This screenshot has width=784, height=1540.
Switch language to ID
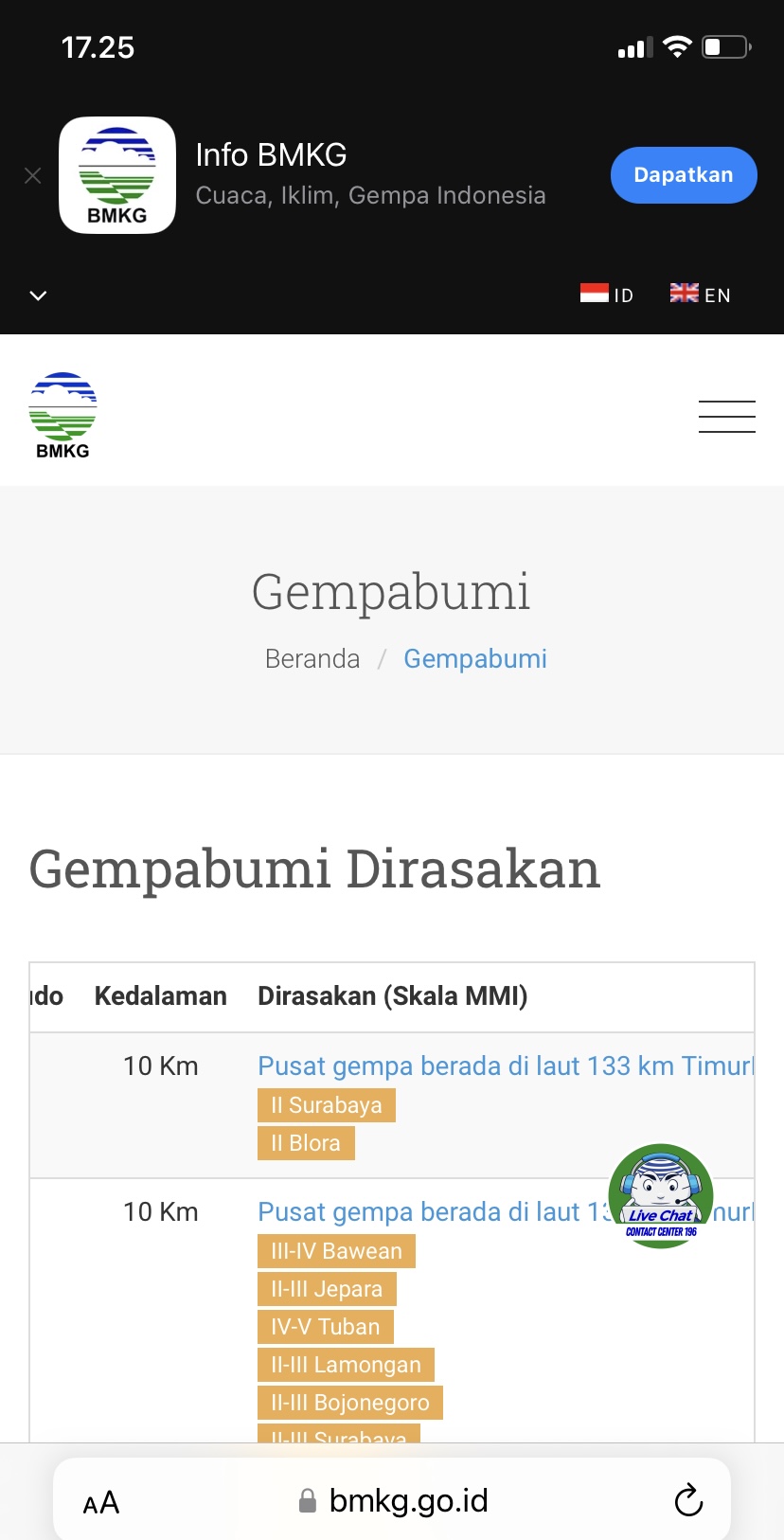pos(607,295)
